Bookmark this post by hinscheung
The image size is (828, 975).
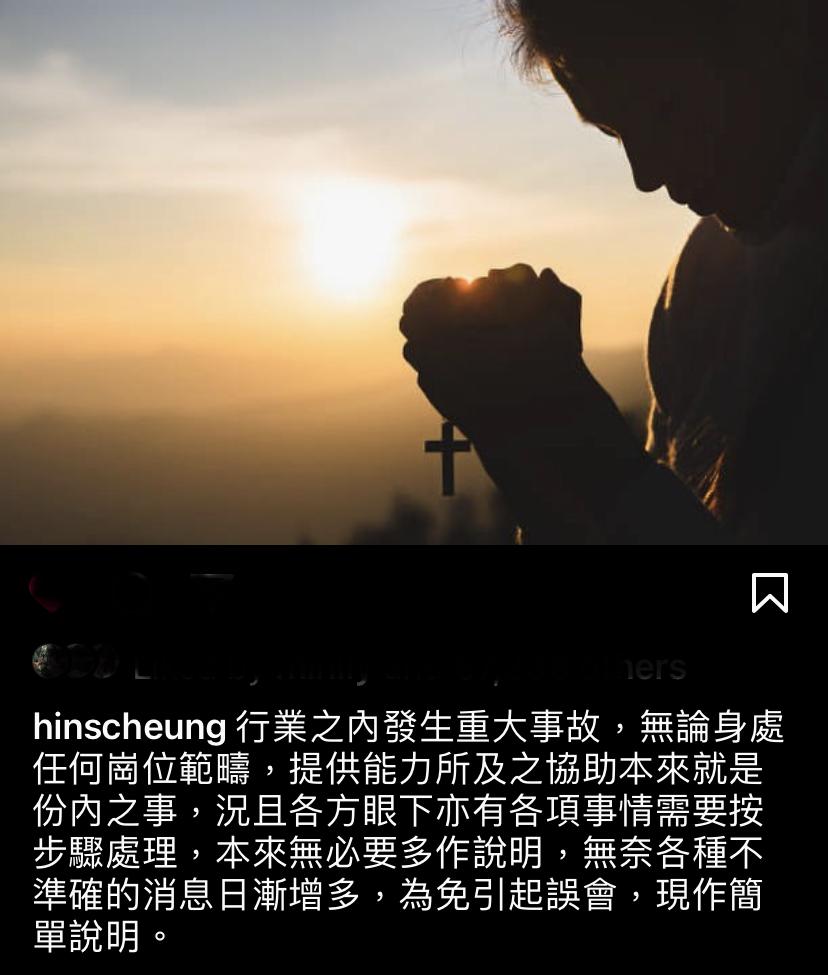(x=769, y=593)
